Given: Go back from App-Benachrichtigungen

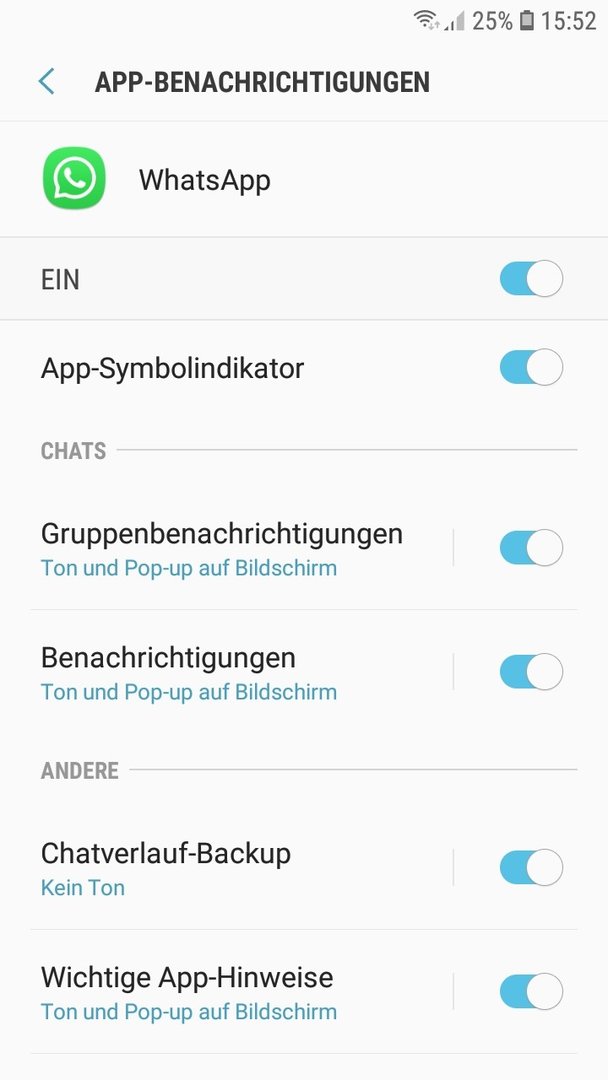Looking at the screenshot, I should [47, 82].
